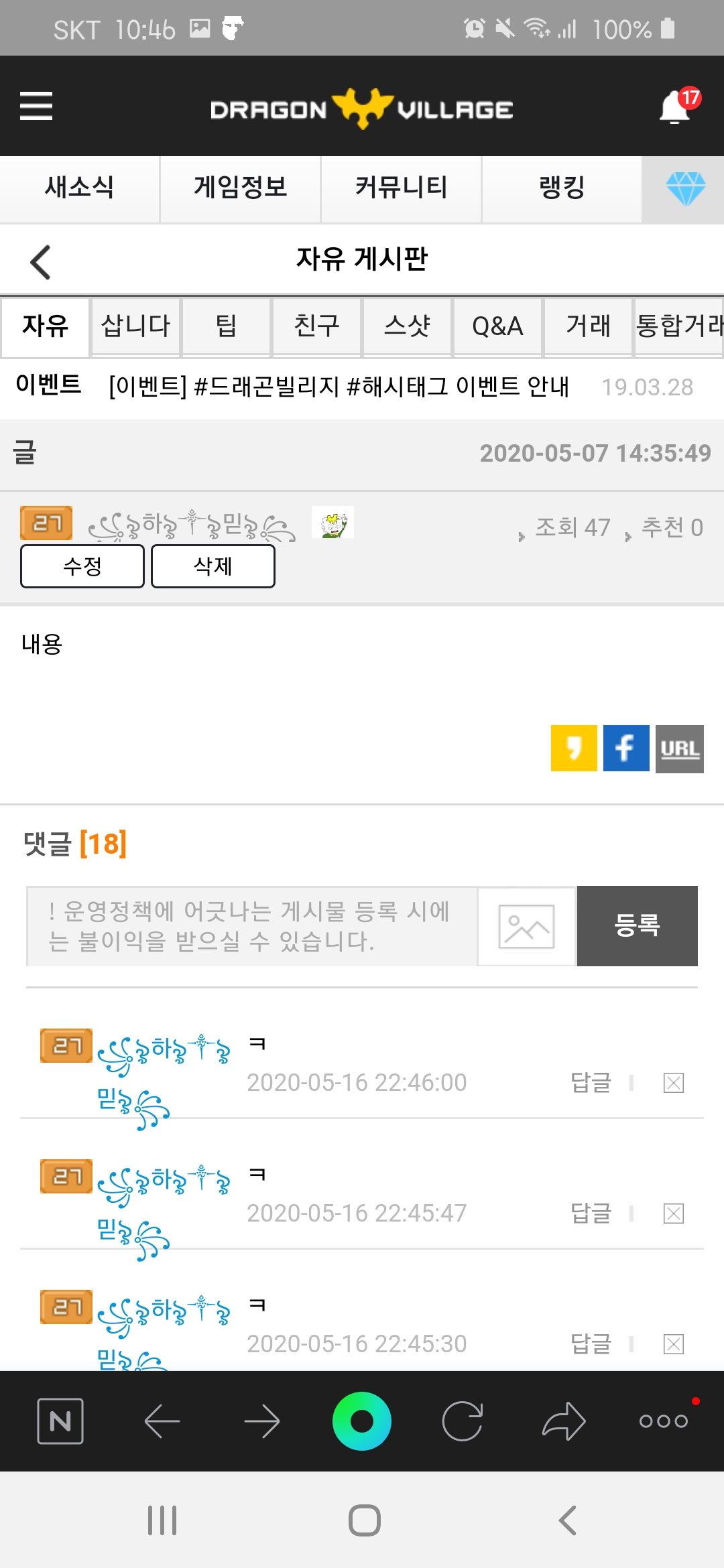Open the hamburger menu
This screenshot has height=1568, width=724.
pos(36,106)
